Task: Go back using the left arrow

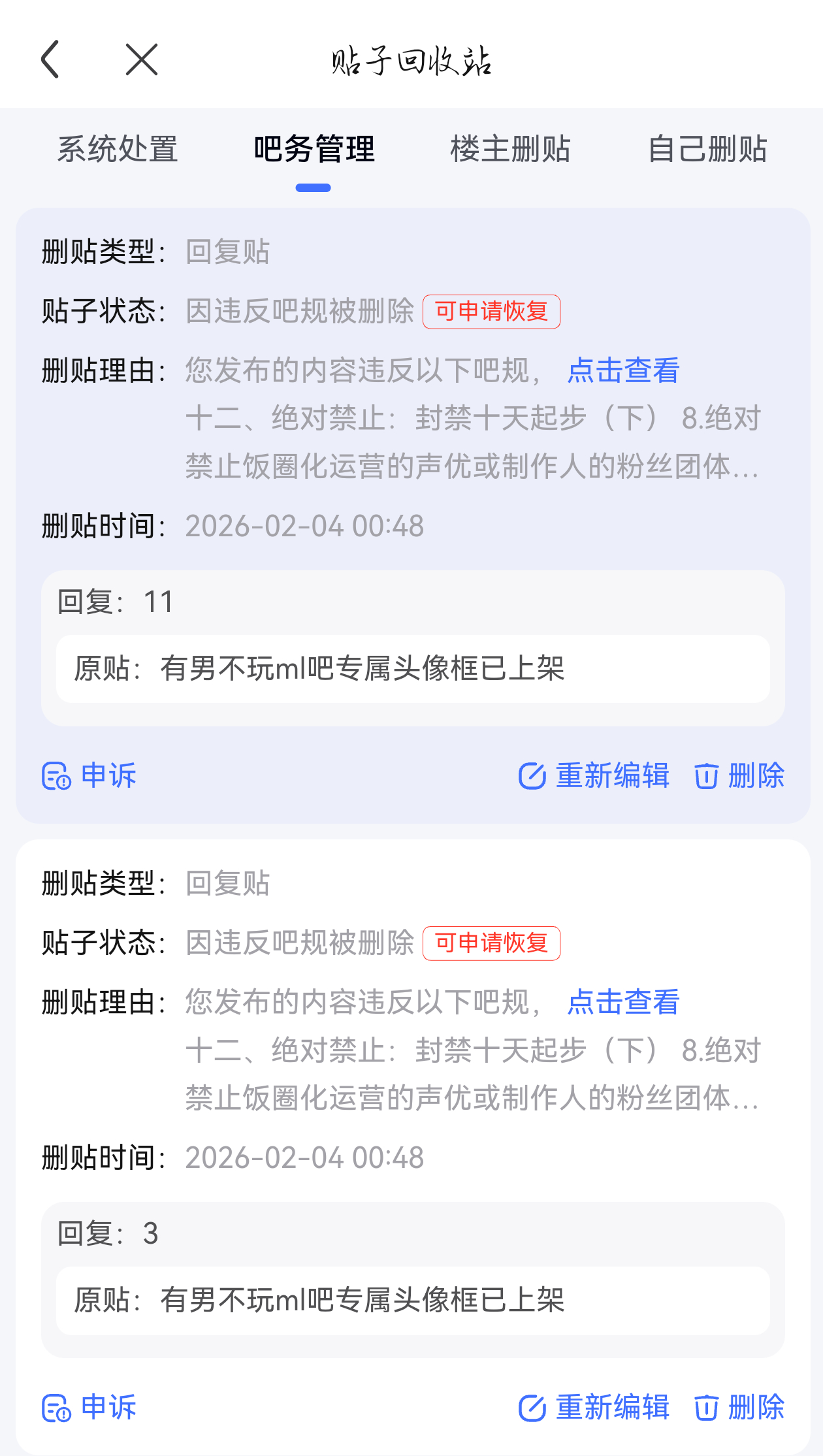Action: coord(50,59)
